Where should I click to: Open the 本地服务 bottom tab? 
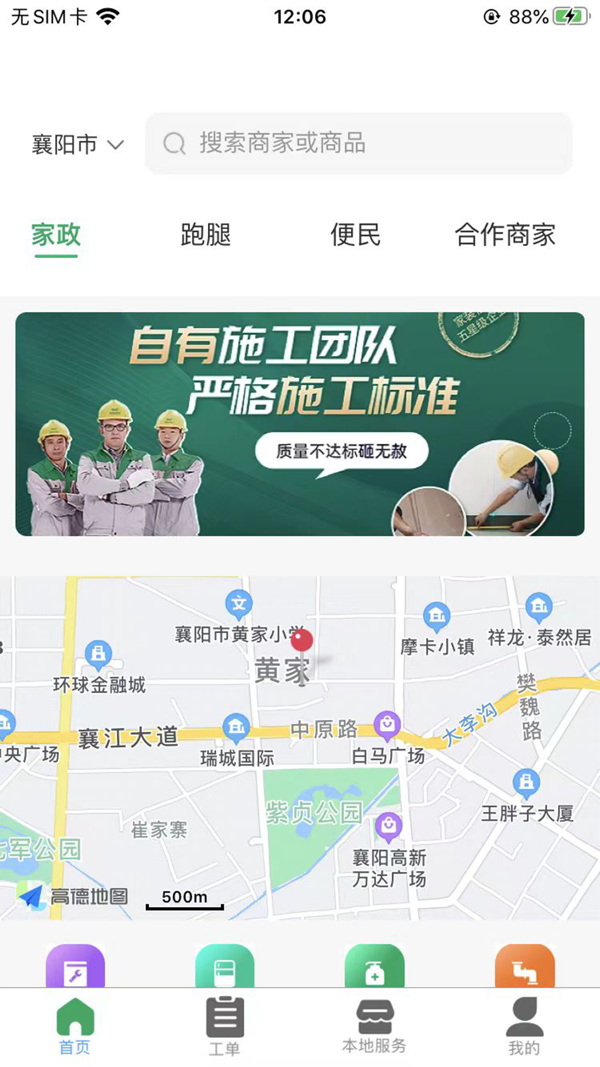pos(375,1027)
